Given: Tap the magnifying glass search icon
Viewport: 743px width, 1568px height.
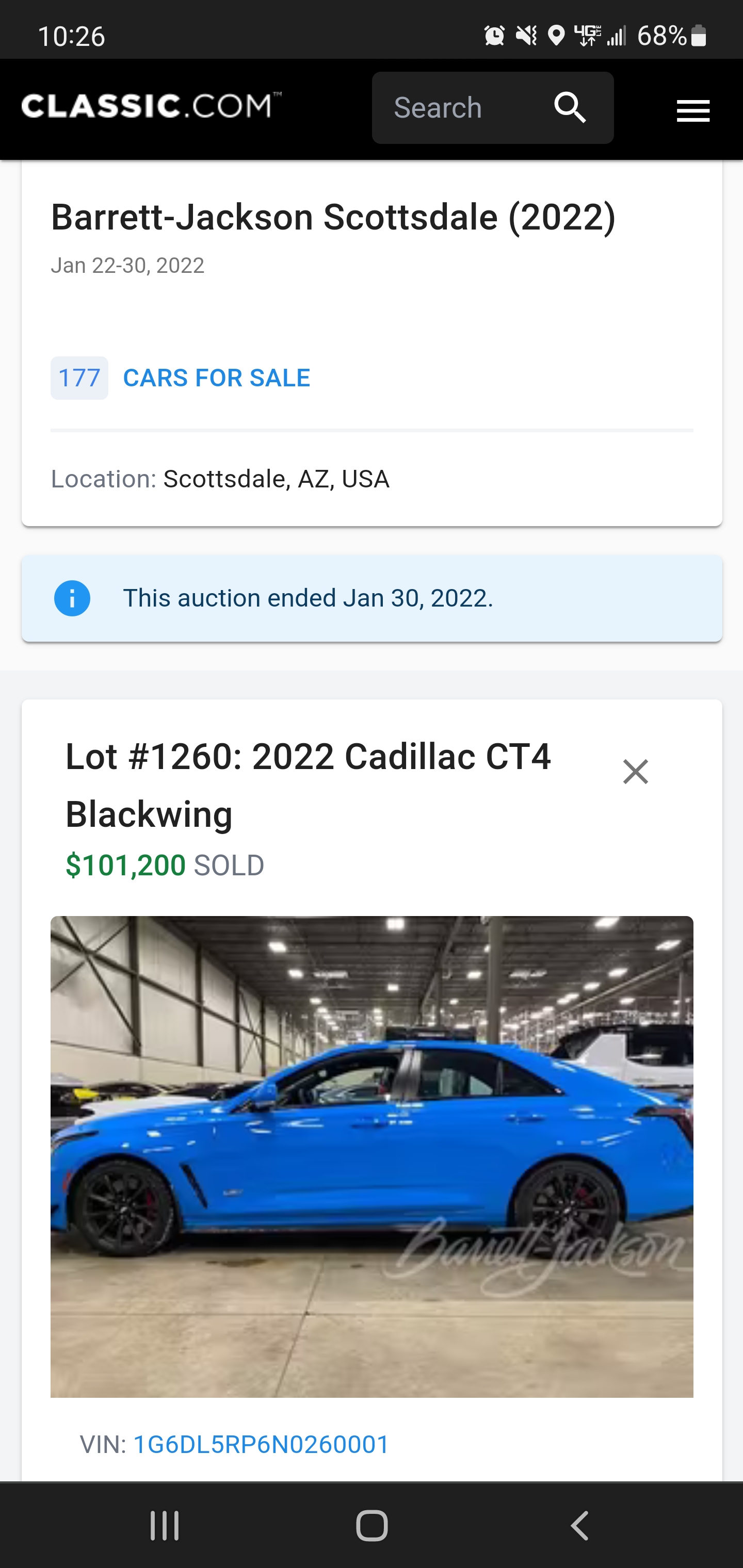Looking at the screenshot, I should coord(570,108).
